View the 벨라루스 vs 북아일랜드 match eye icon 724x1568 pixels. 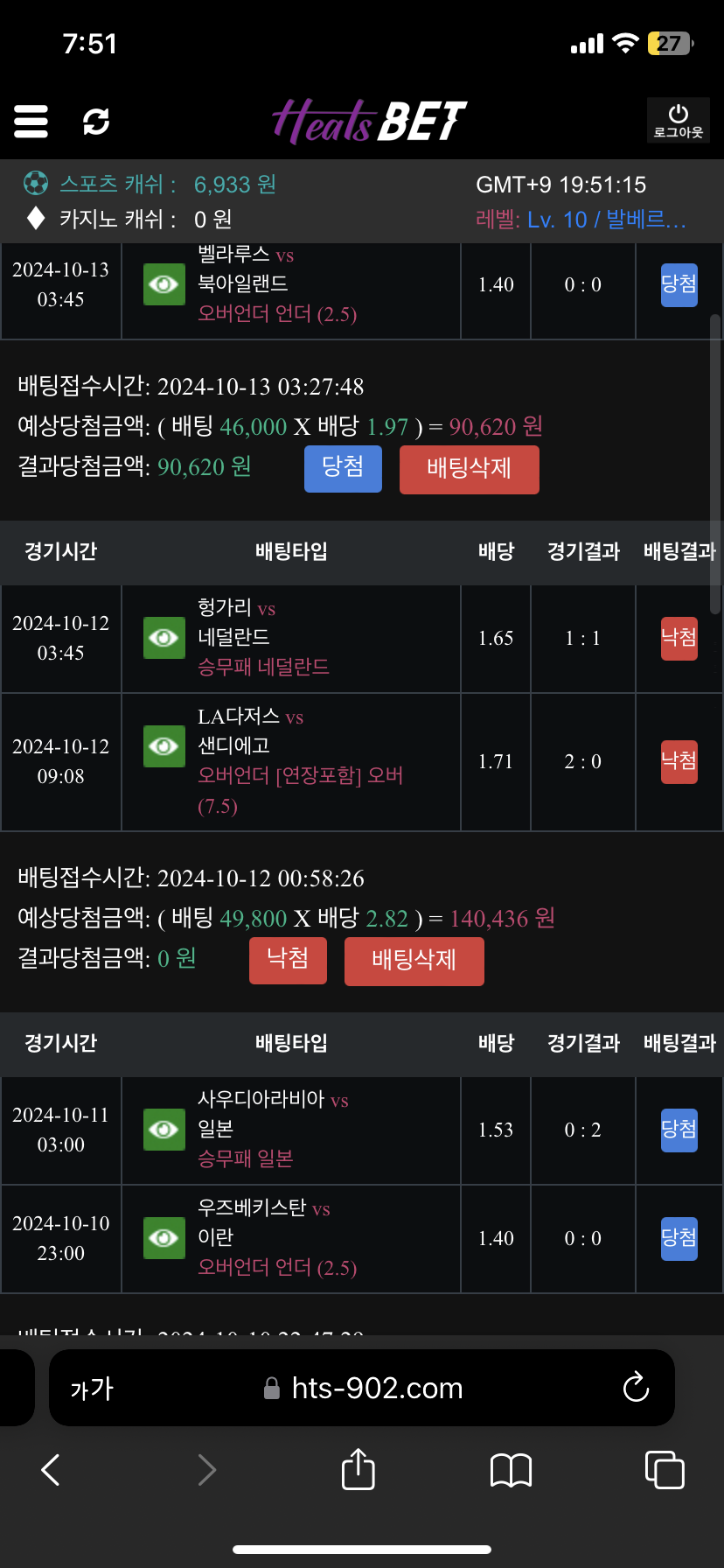pos(164,284)
